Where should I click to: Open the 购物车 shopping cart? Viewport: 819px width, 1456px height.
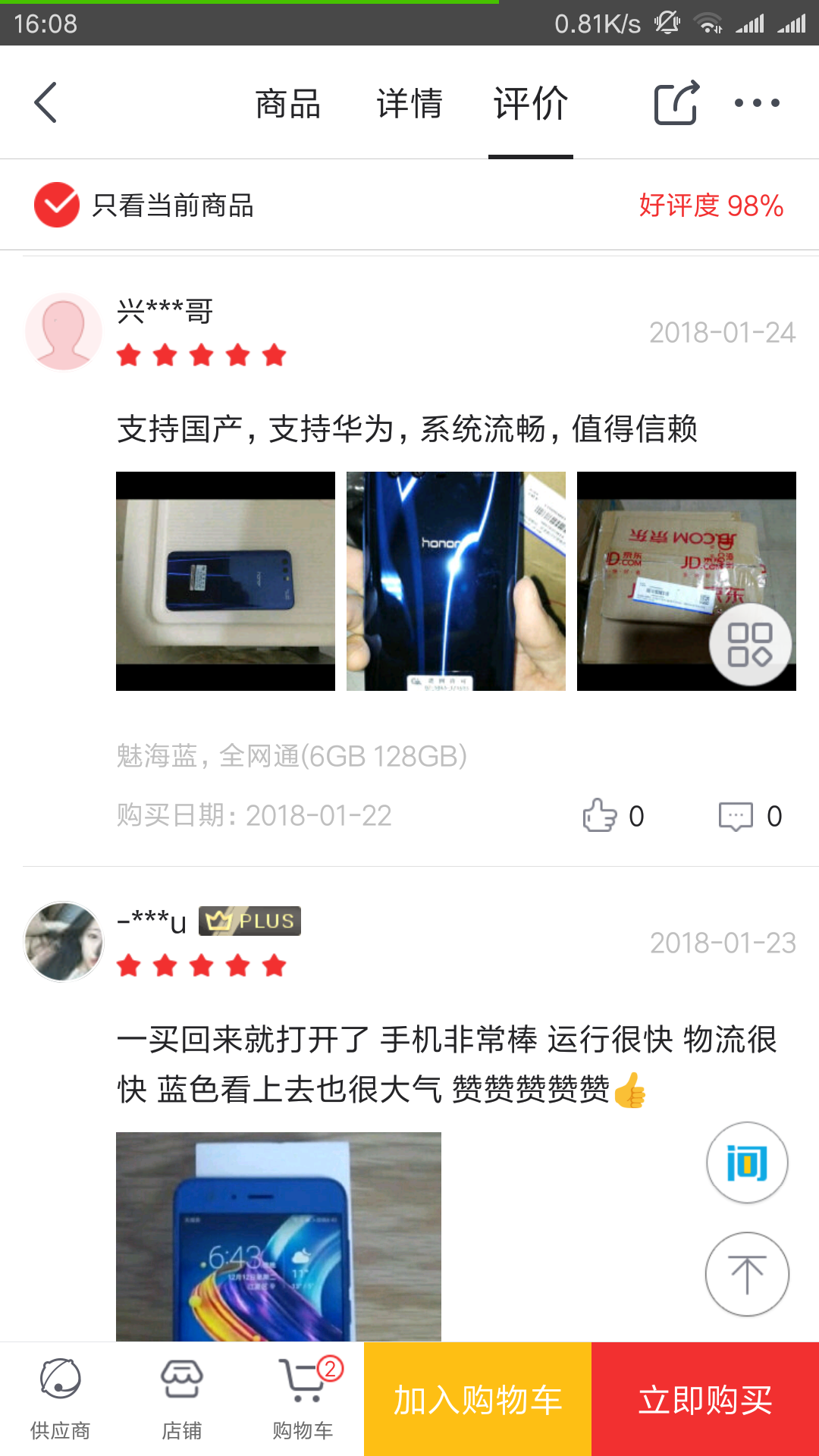coord(303,1398)
